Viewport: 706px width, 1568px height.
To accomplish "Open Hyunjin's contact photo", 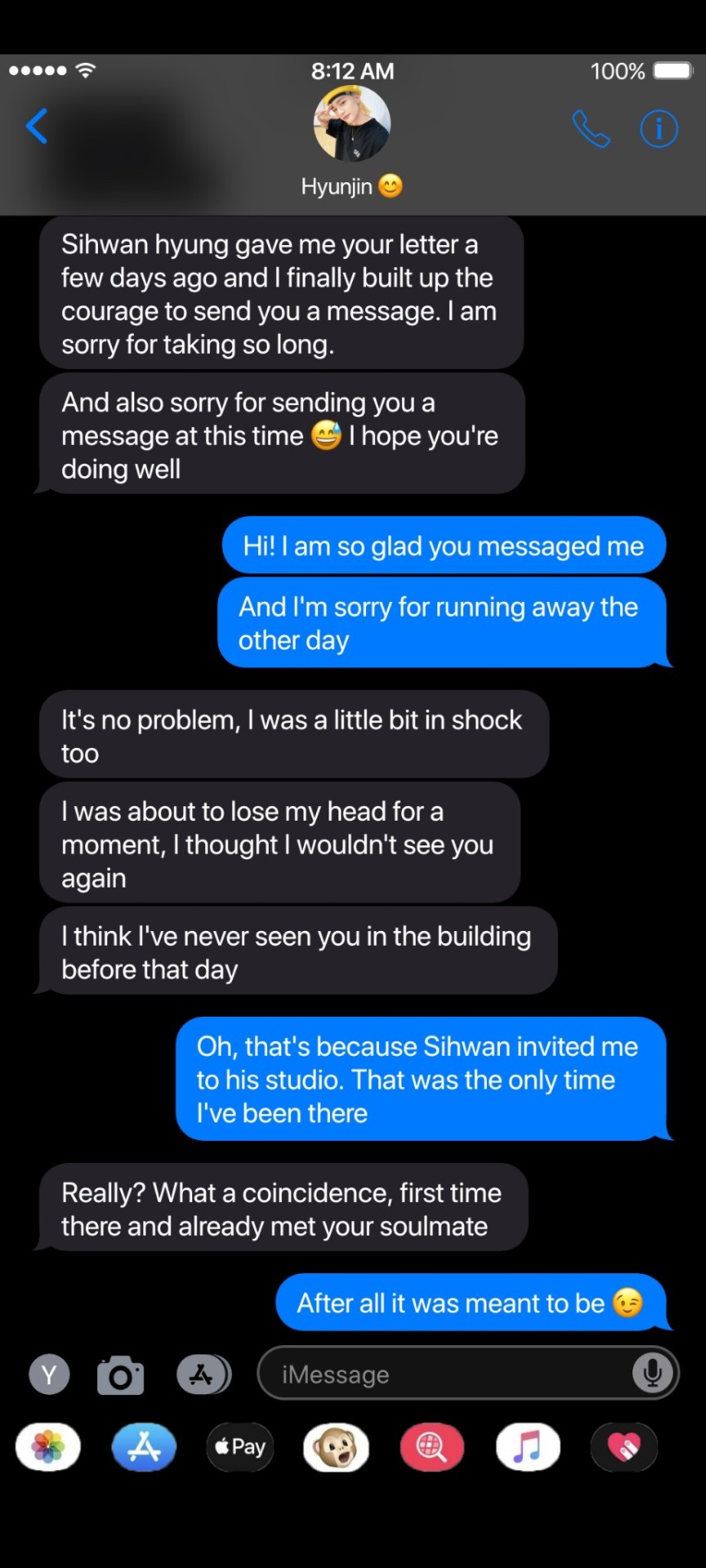I will (x=352, y=124).
